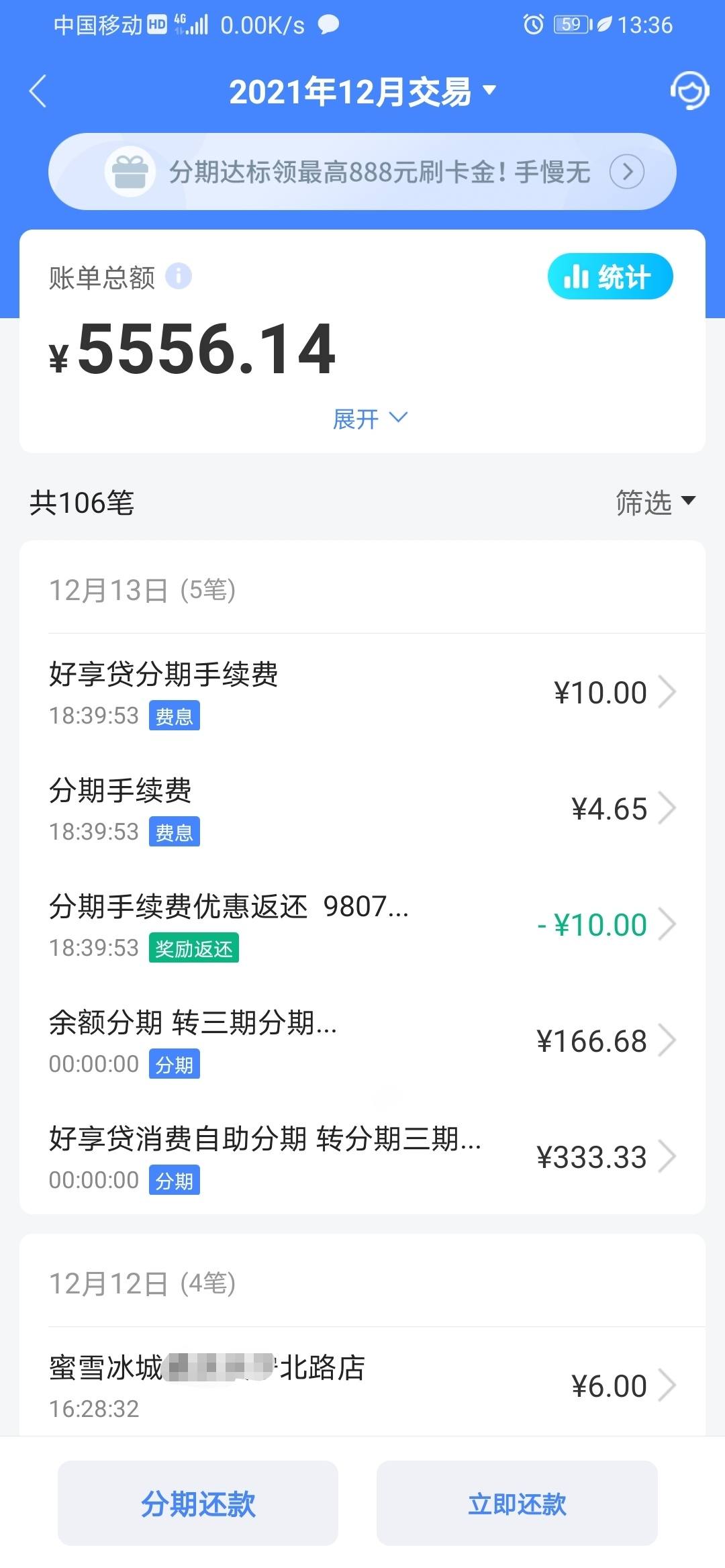This screenshot has height=1568, width=725.
Task: Choose 分期还款 installment repayment
Action: 198,1503
